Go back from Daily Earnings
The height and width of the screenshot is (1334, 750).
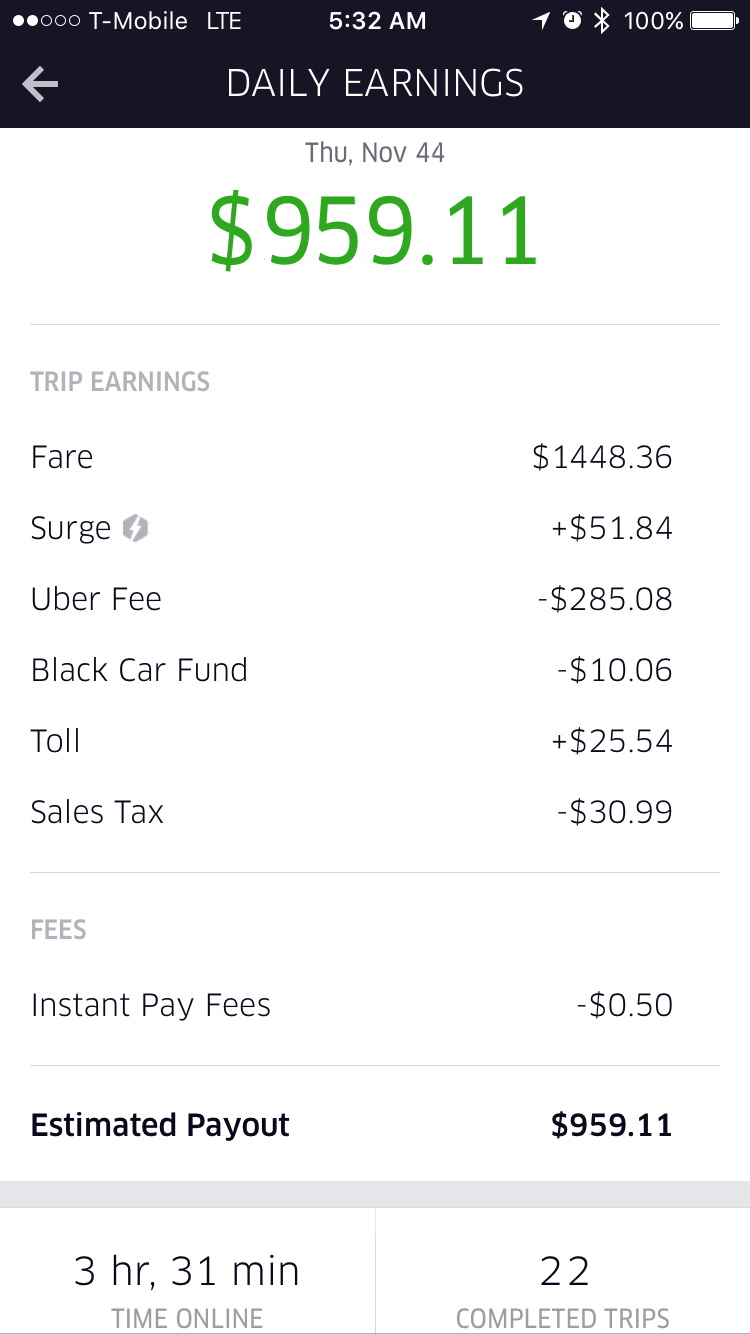[40, 84]
